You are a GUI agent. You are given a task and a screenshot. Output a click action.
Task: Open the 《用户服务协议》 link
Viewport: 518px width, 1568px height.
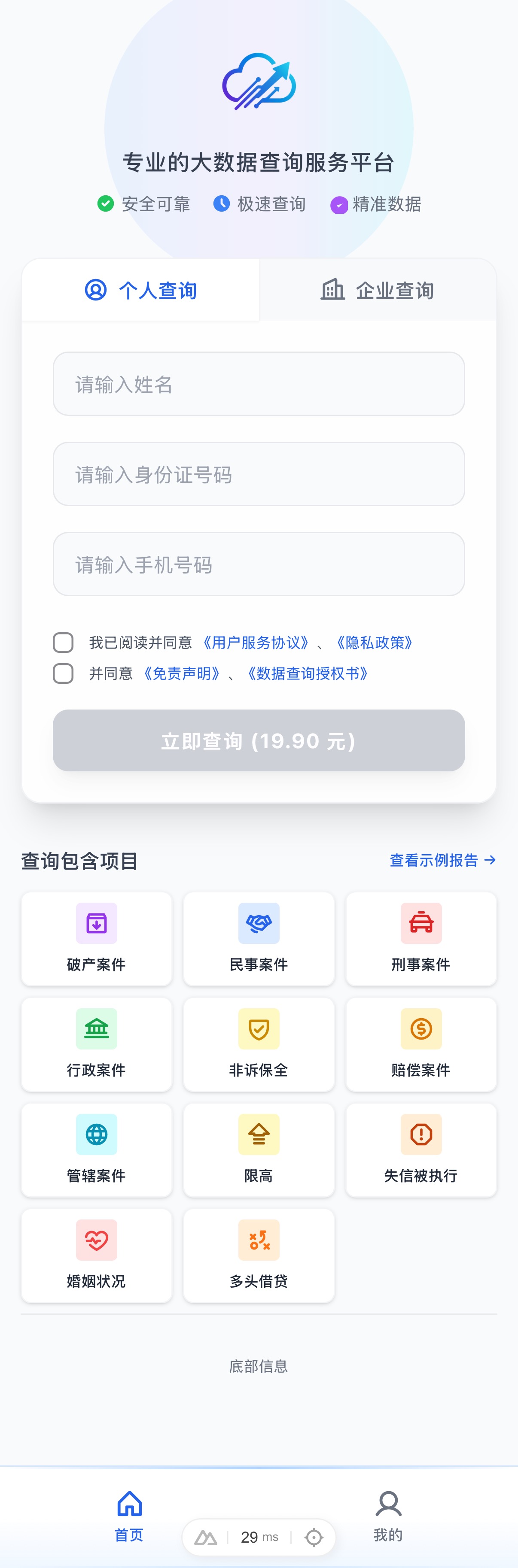click(x=256, y=643)
